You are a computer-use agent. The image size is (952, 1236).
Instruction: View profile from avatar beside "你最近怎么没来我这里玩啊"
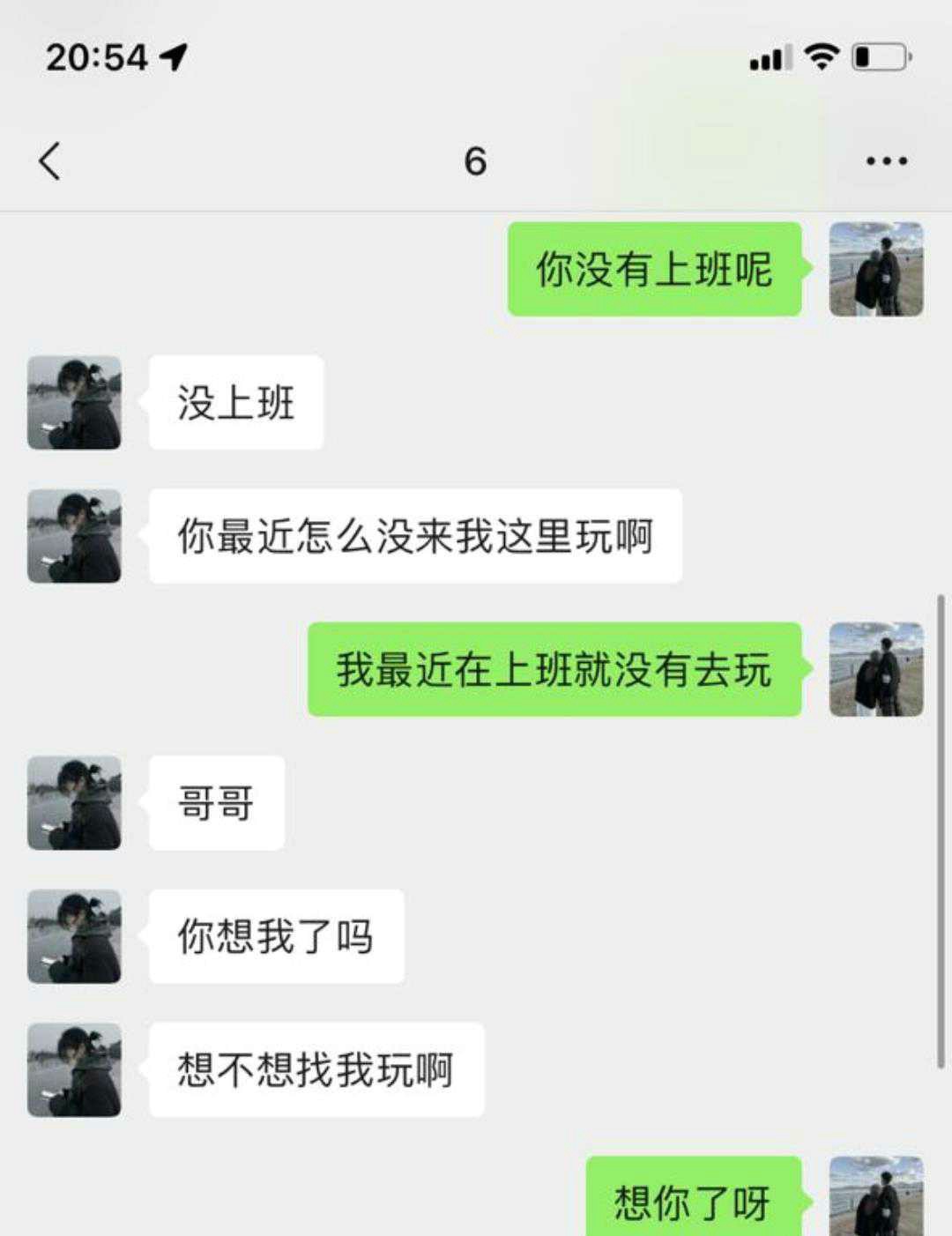click(74, 536)
